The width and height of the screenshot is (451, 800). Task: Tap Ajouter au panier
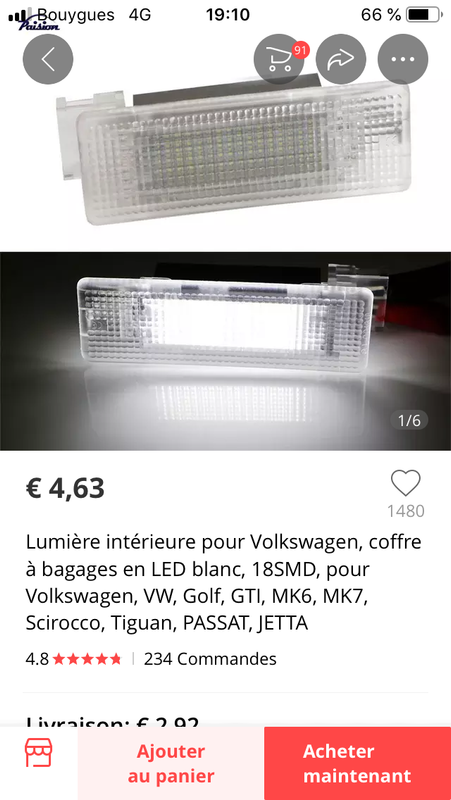(171, 763)
